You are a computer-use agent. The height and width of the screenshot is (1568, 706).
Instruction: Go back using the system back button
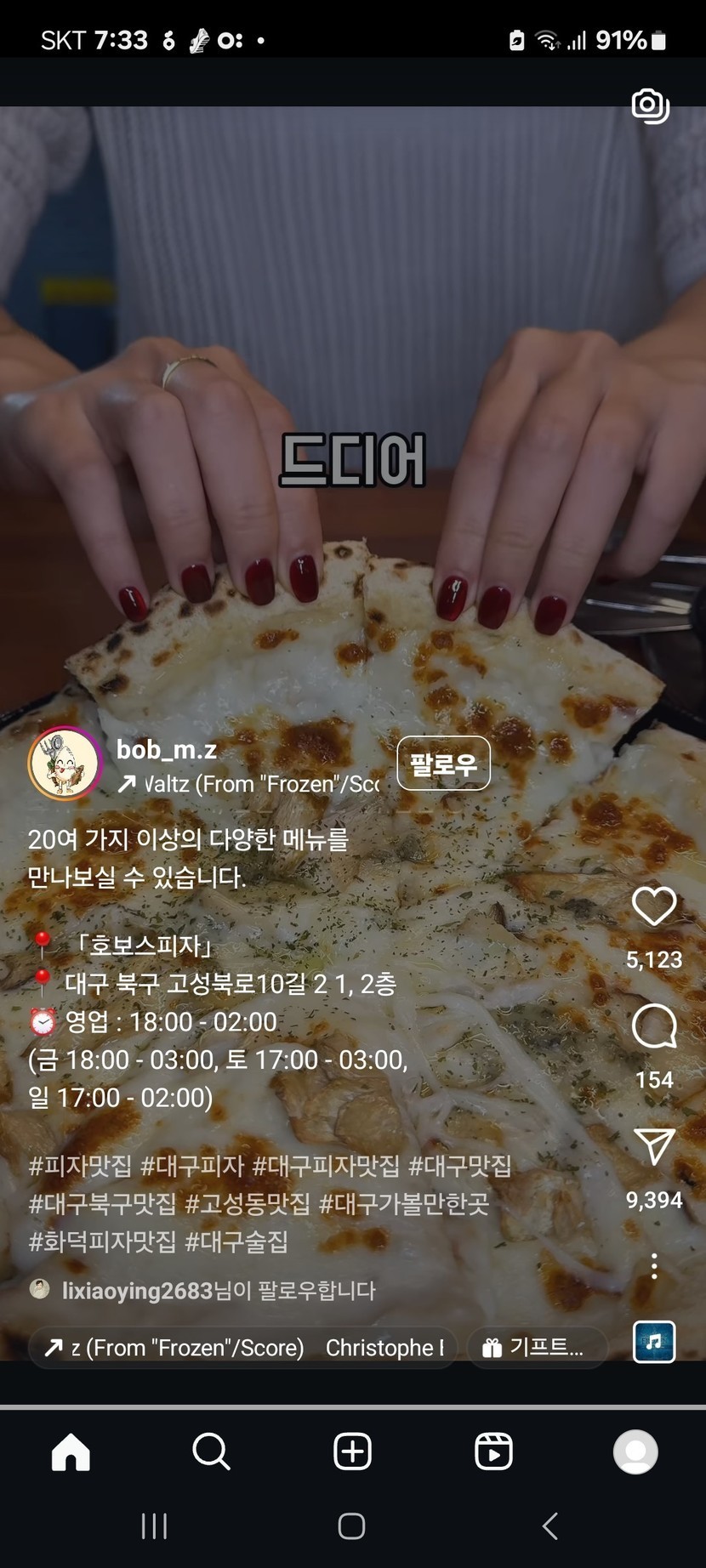pos(550,1526)
